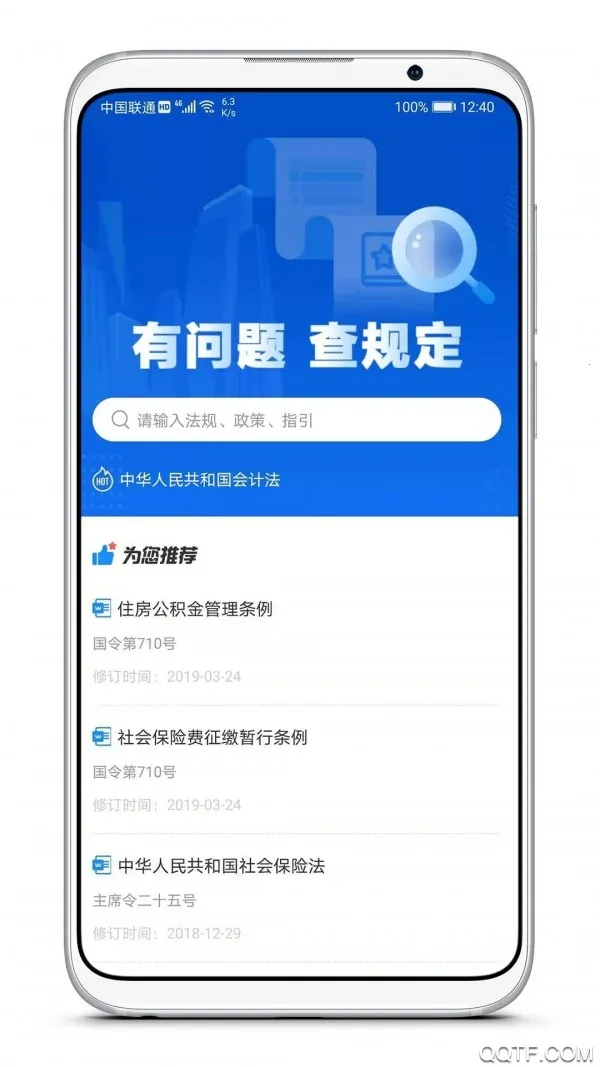This screenshot has width=600, height=1067.
Task: Open hot search 中华人民共和国会计法
Action: [x=200, y=480]
